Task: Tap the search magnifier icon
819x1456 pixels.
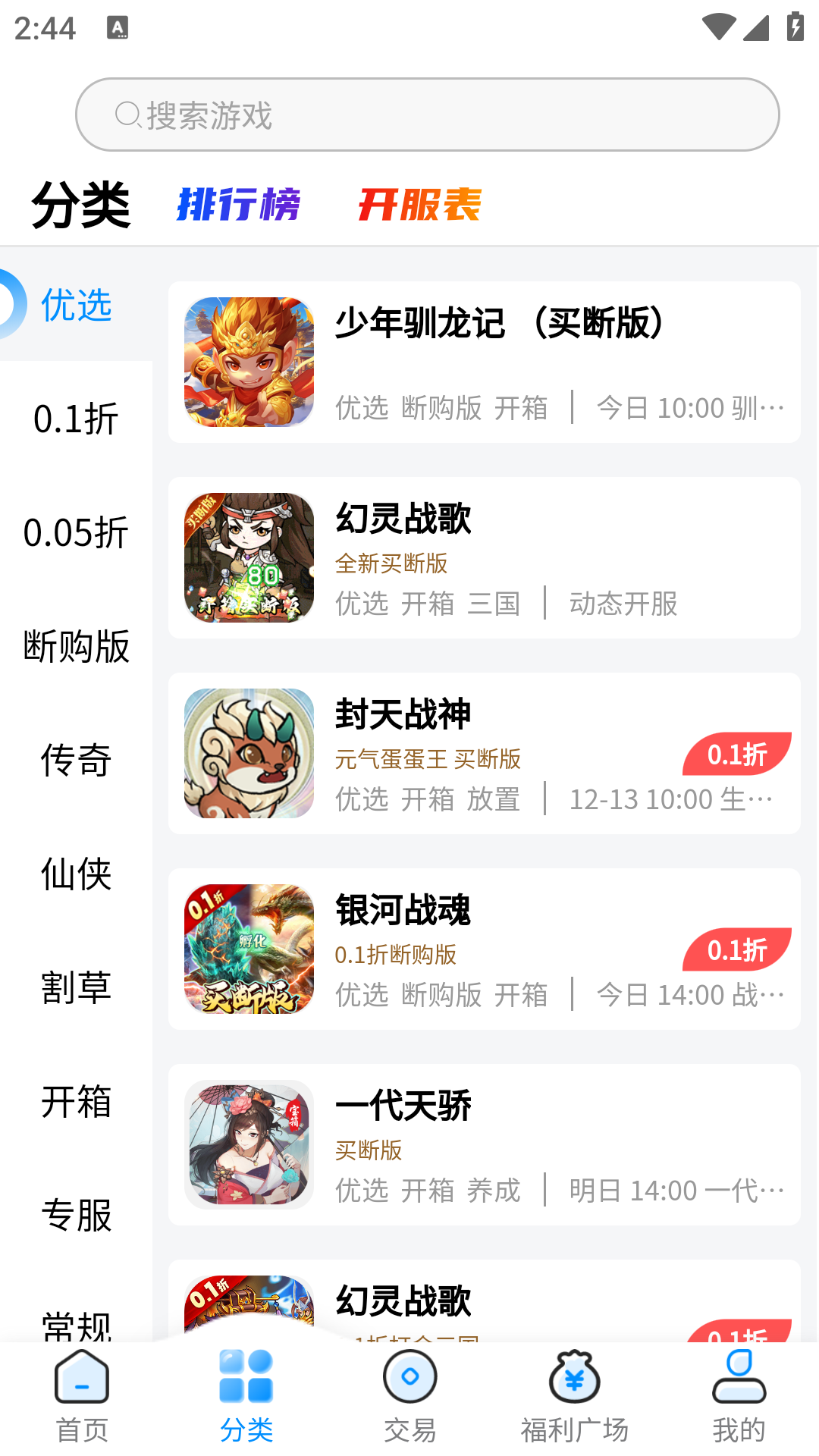Action: coord(126,115)
